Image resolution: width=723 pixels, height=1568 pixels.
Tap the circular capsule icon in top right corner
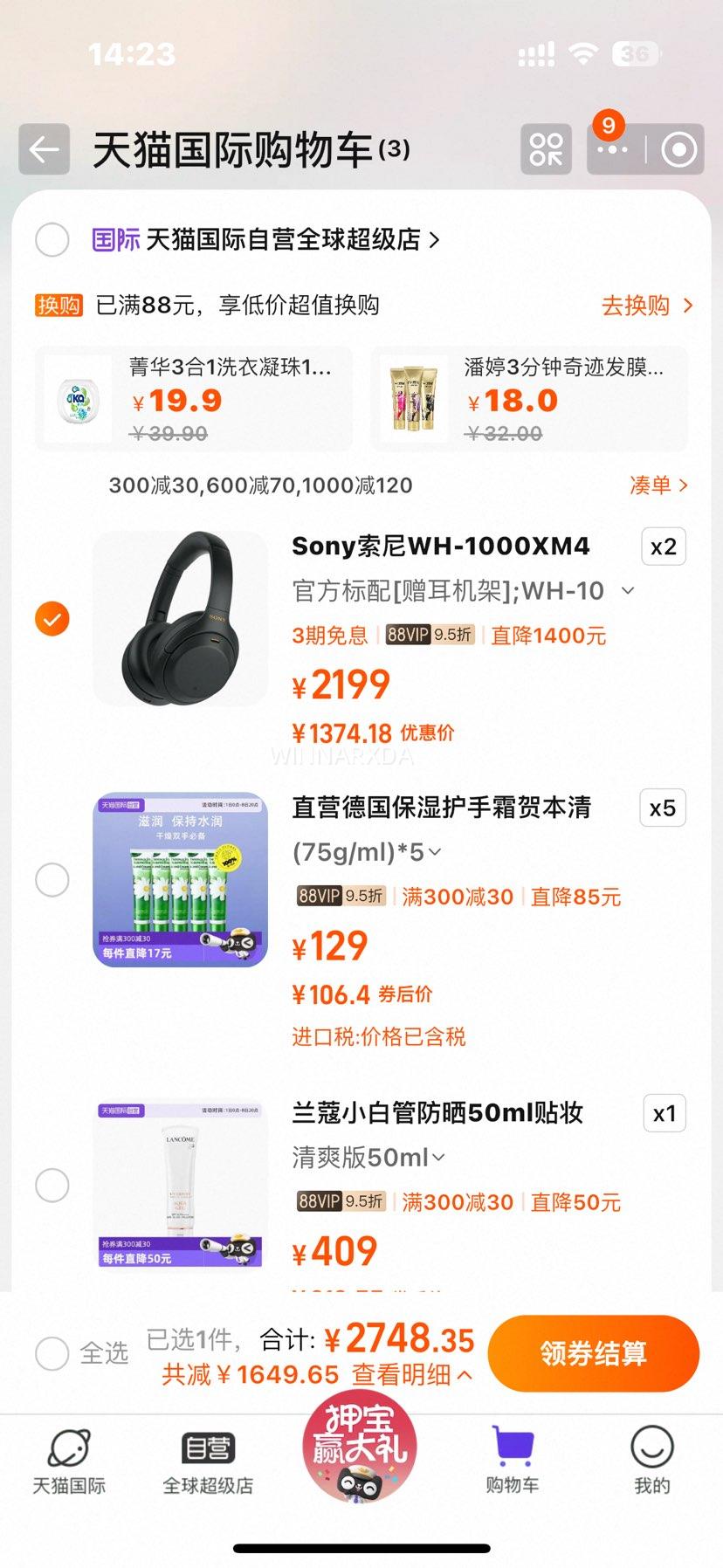(x=677, y=150)
